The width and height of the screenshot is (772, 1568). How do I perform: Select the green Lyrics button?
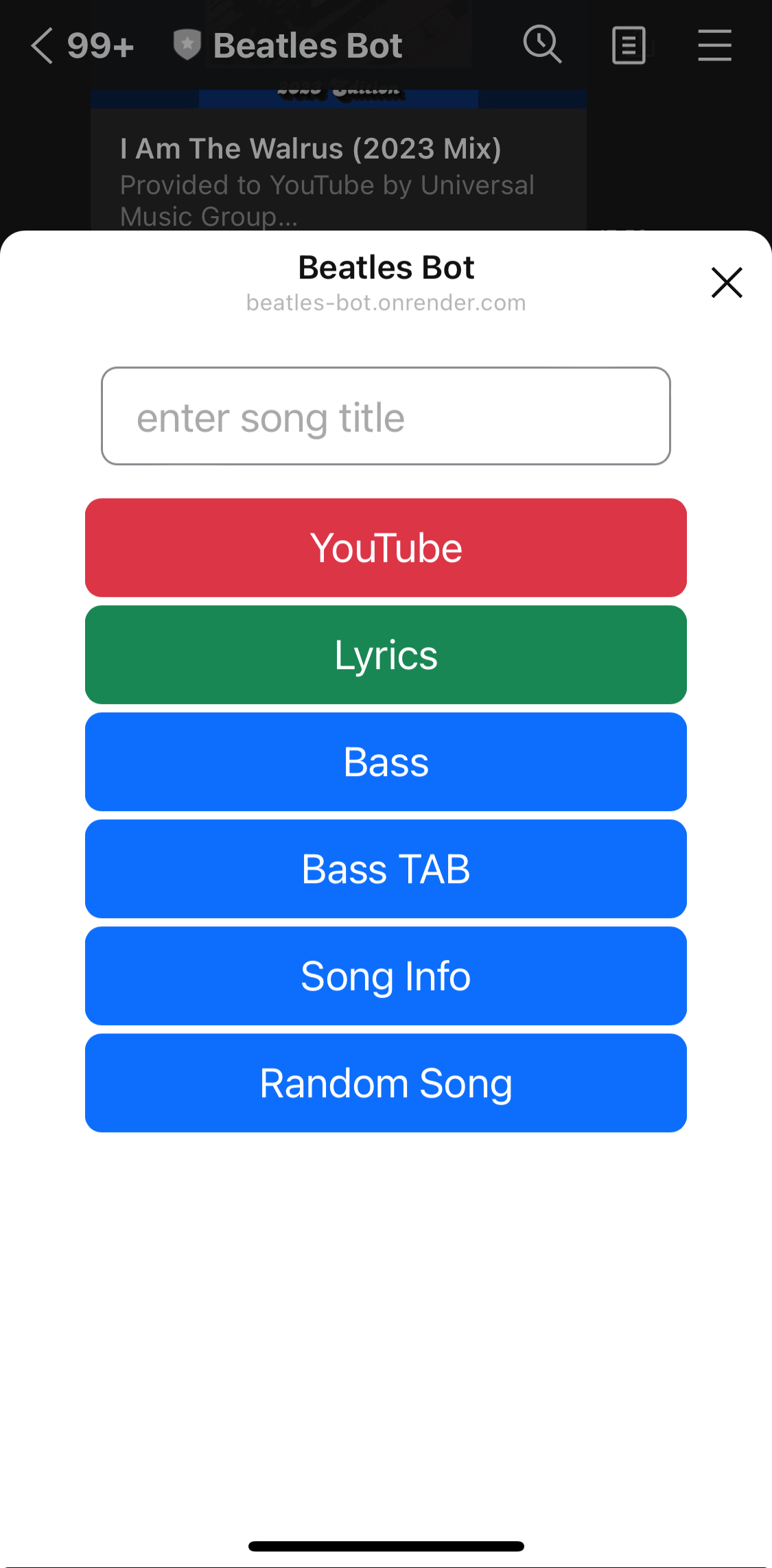[386, 655]
